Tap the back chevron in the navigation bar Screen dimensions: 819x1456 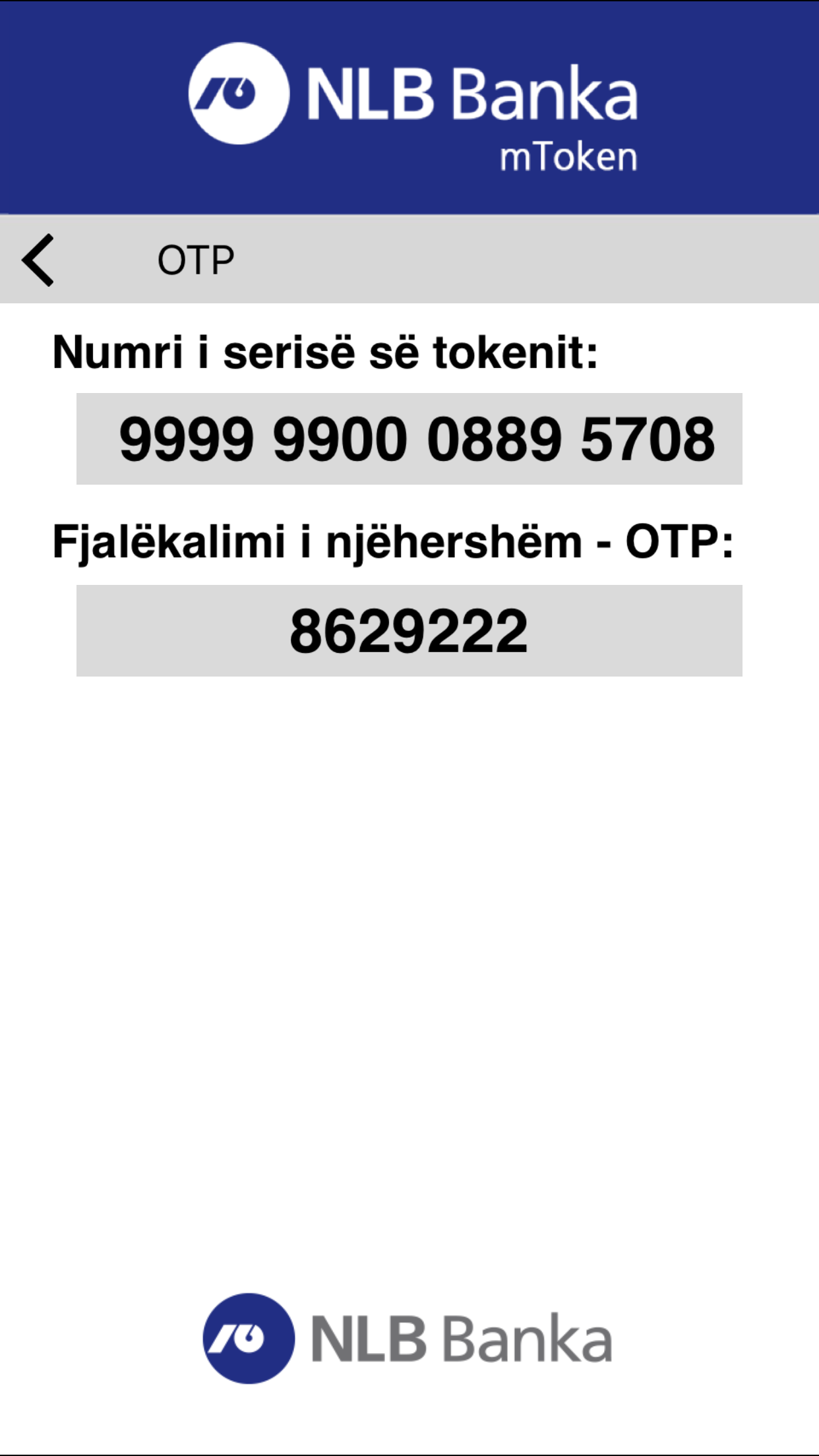pyautogui.click(x=40, y=260)
